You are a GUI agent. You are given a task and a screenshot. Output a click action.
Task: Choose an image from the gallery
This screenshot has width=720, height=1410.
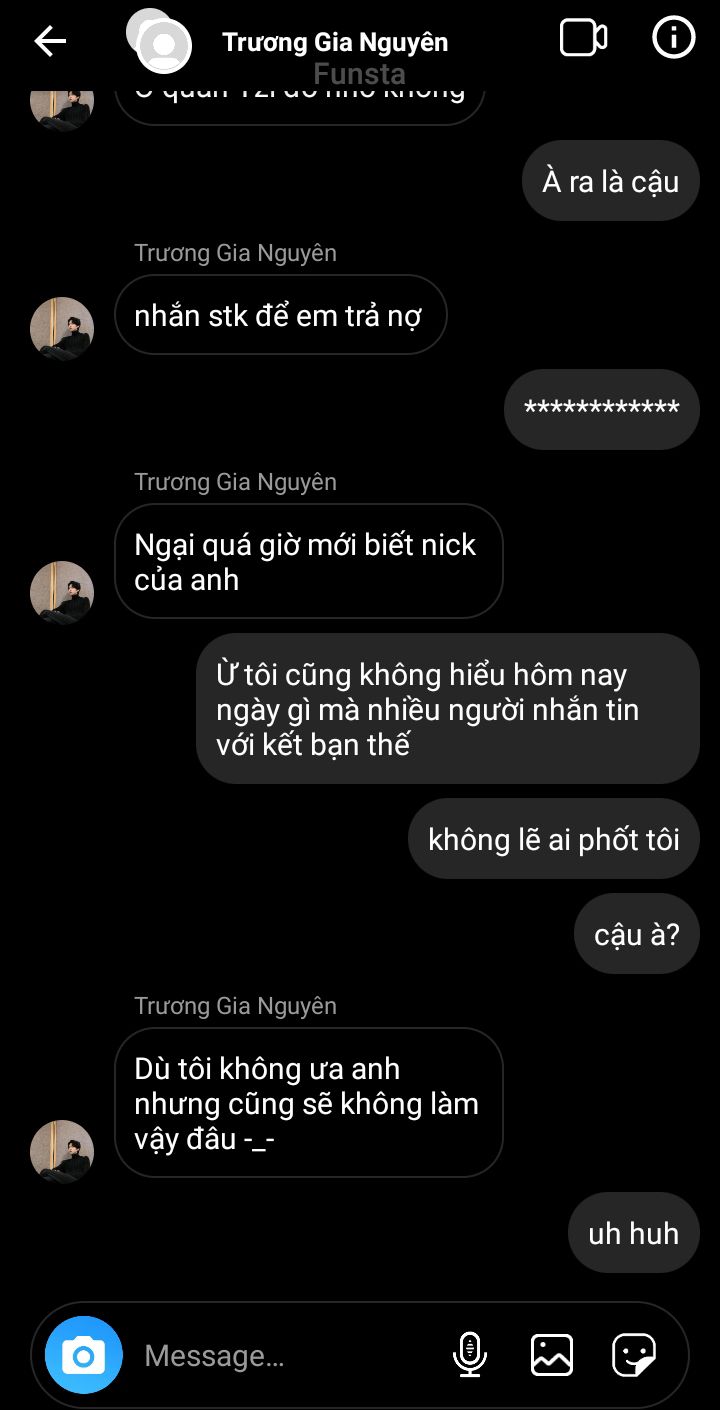(x=552, y=1355)
